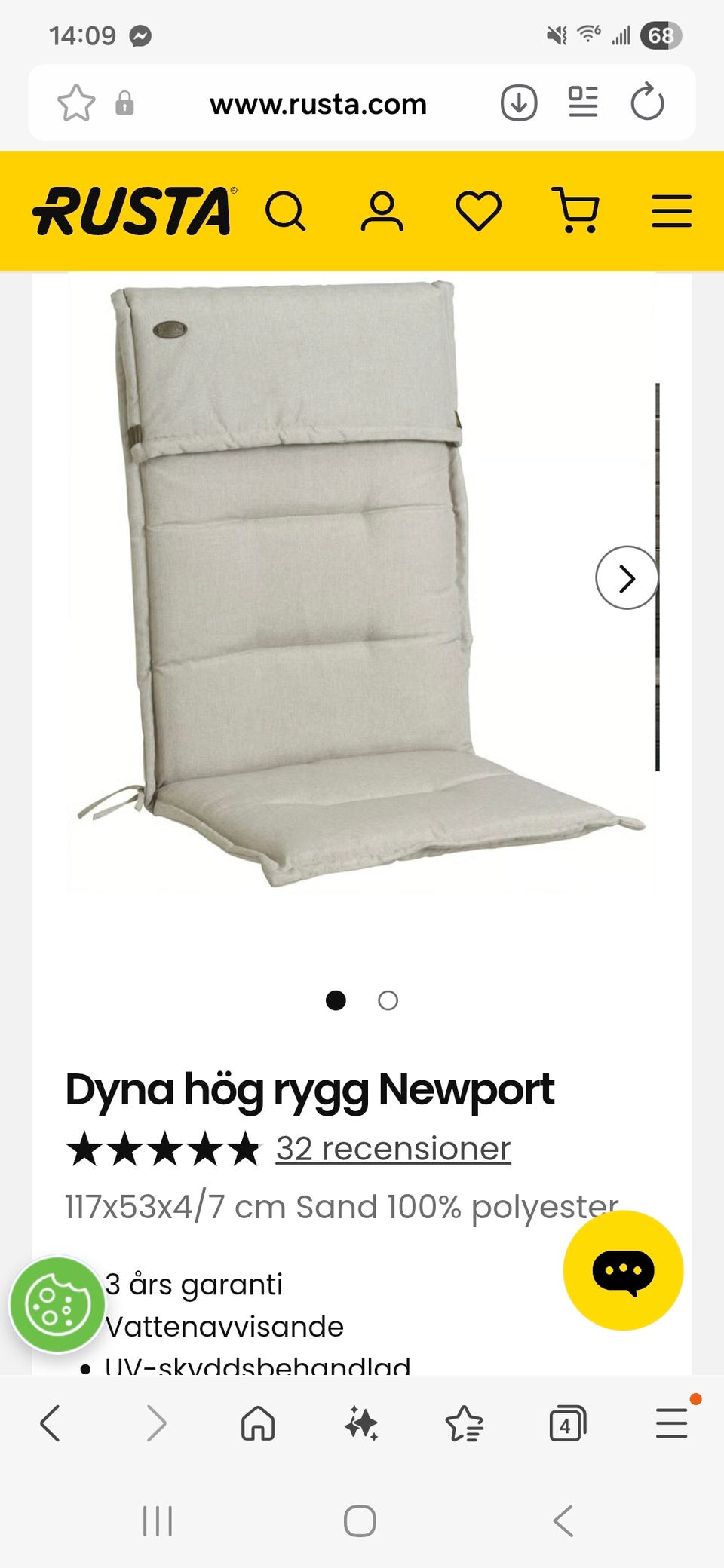724x1568 pixels.
Task: Open the browser downloads icon
Action: coord(519,103)
